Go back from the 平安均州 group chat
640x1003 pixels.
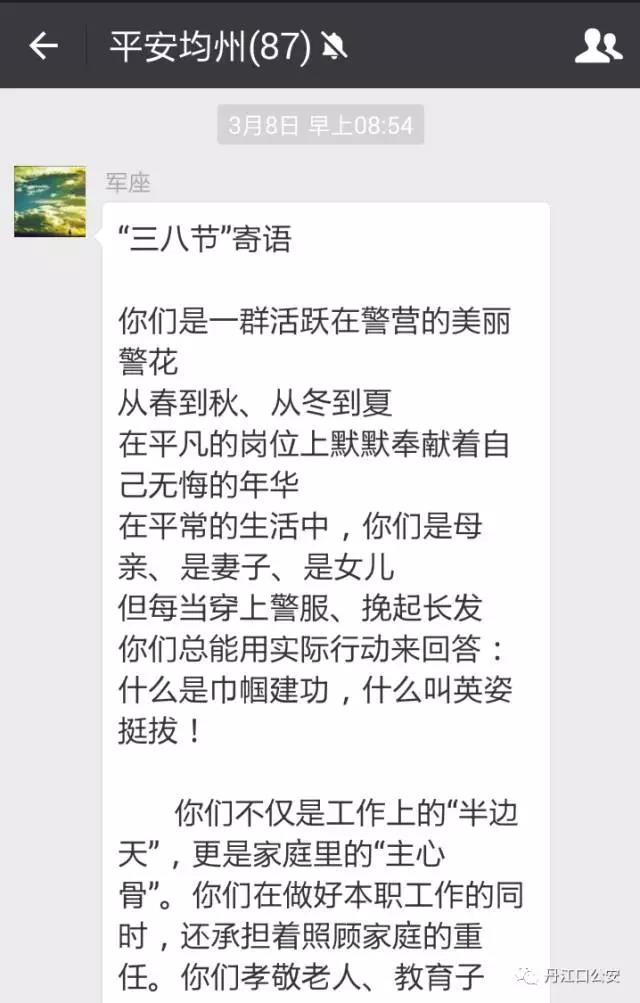43,45
